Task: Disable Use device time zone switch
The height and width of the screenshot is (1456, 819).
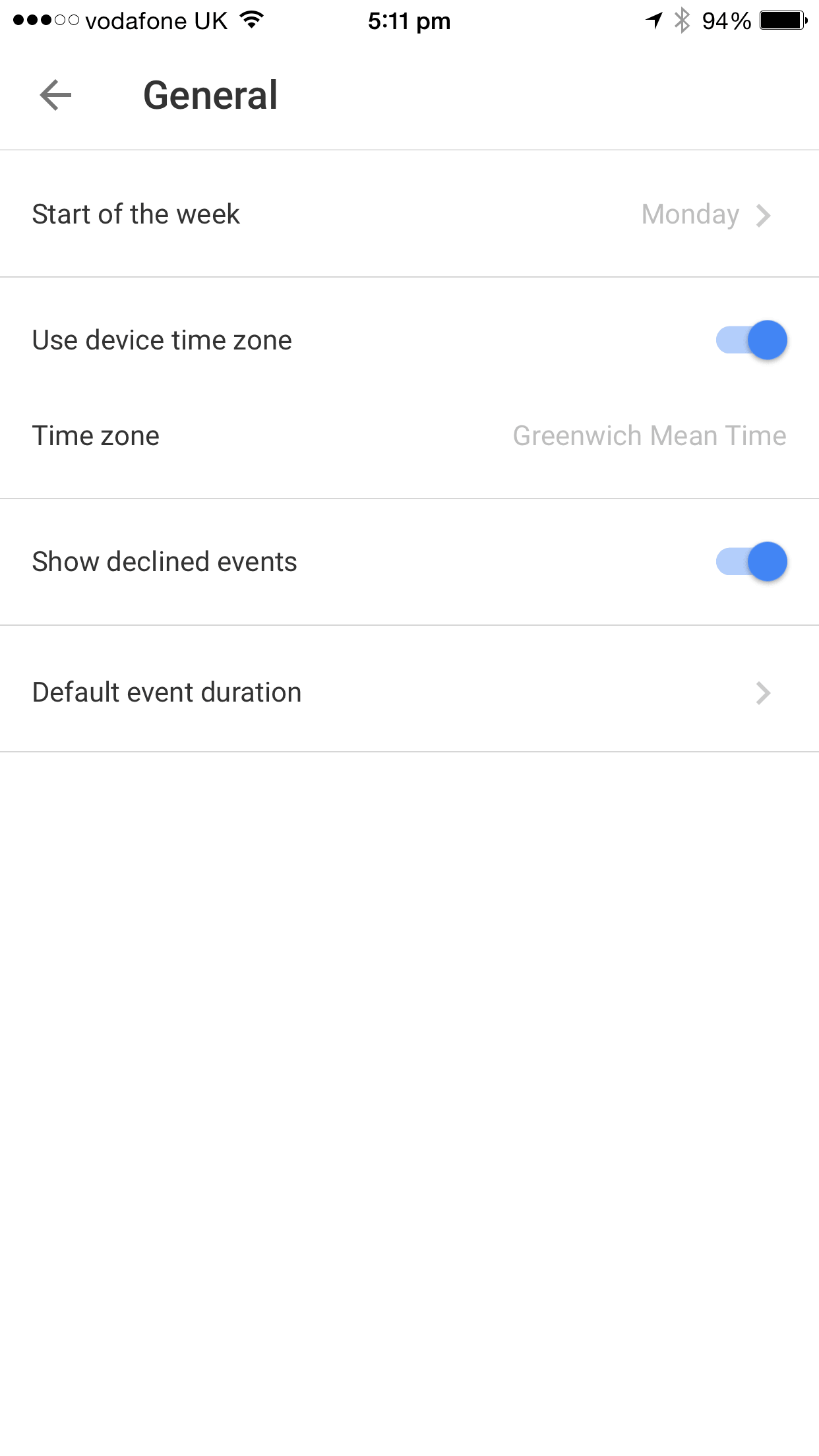Action: point(752,340)
